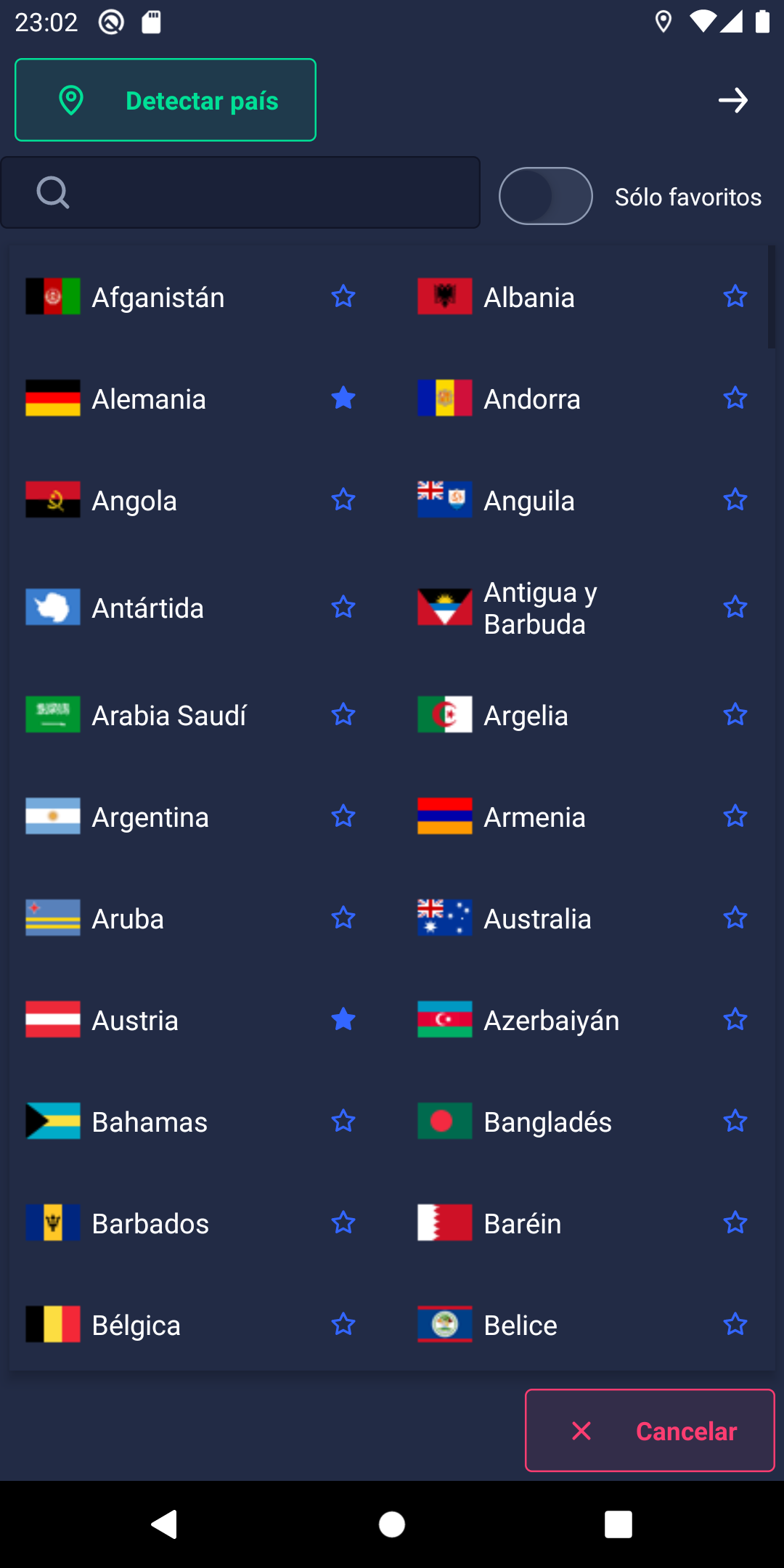This screenshot has width=784, height=1568.
Task: Tap the Detectar país button
Action: pyautogui.click(x=166, y=100)
